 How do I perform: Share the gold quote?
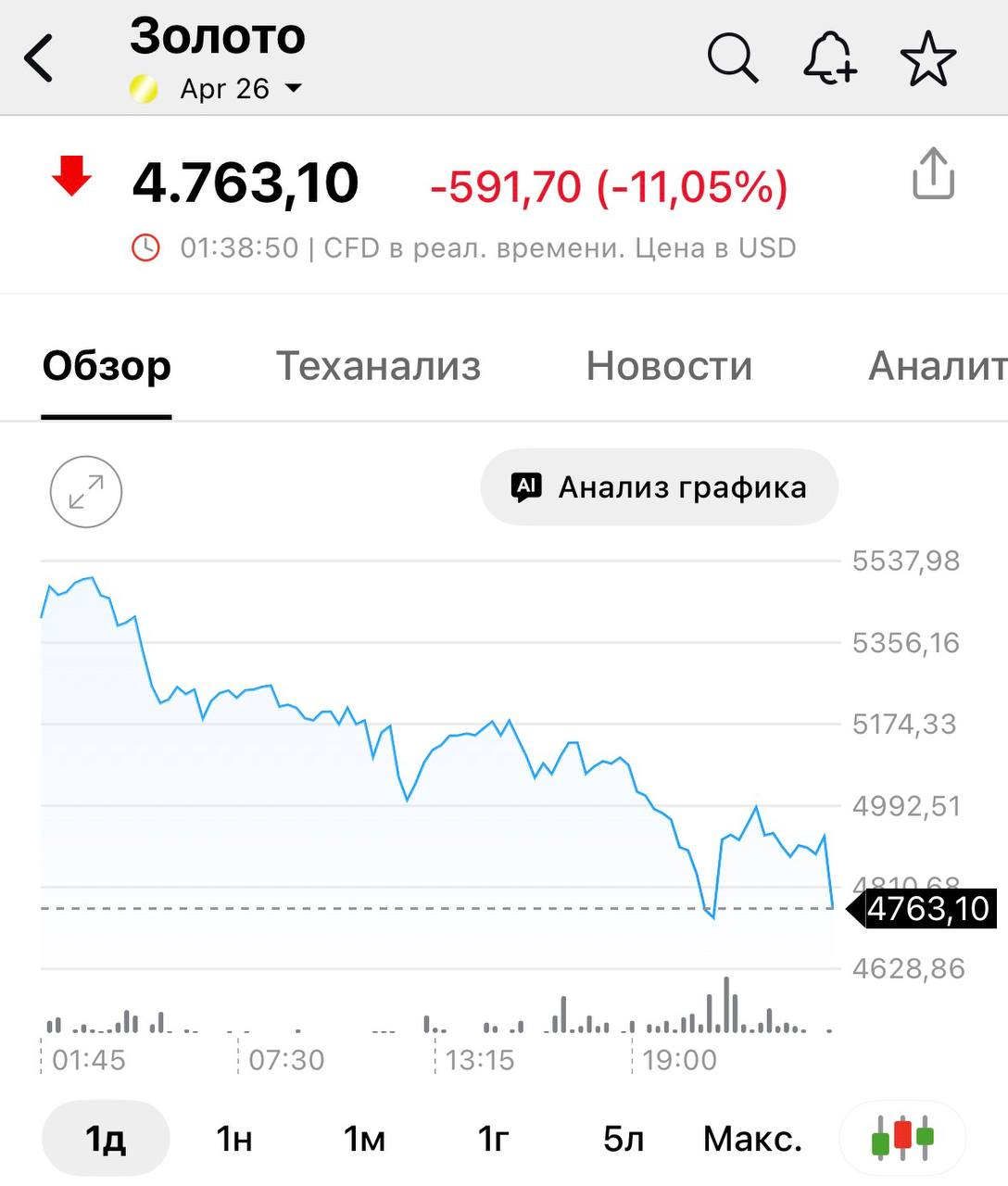[933, 174]
